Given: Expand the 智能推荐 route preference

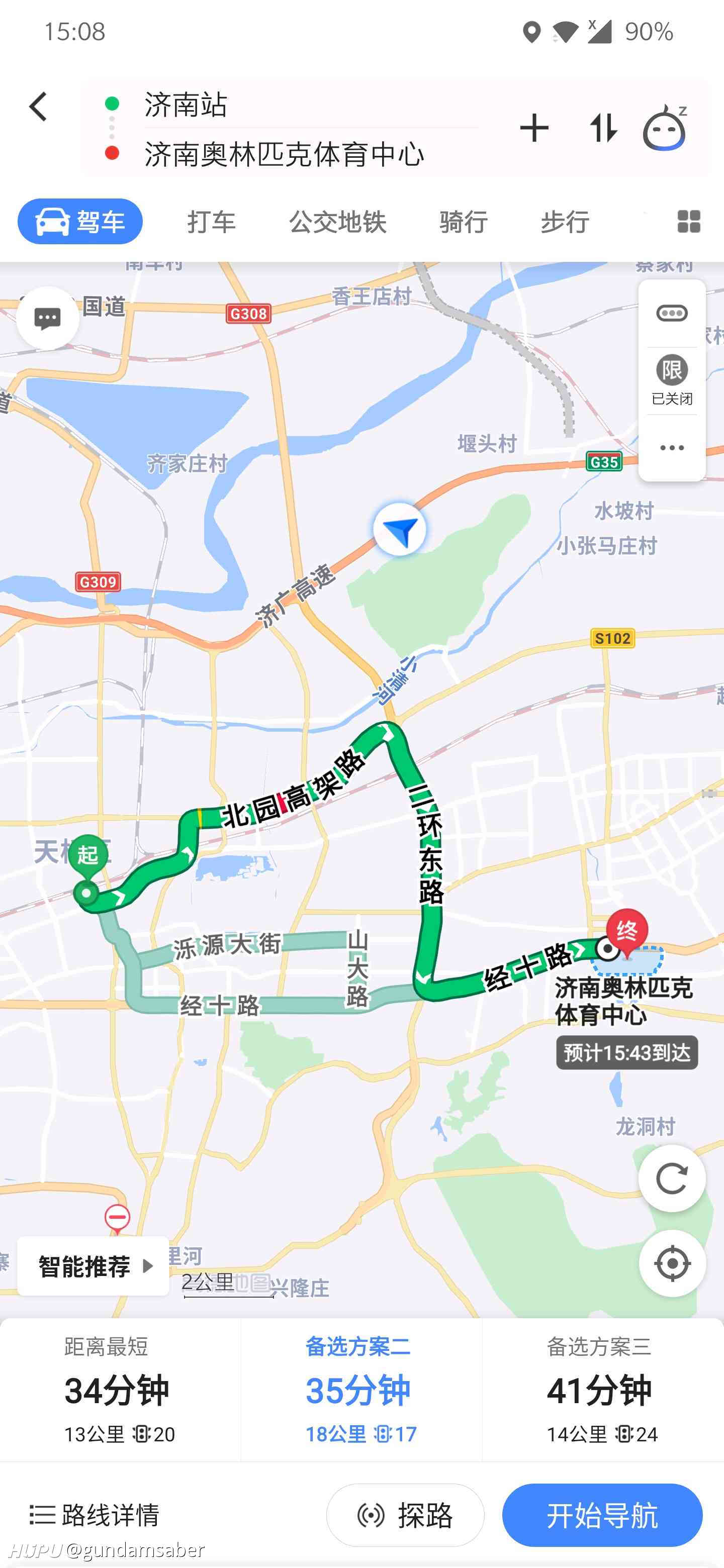Looking at the screenshot, I should [x=93, y=1266].
